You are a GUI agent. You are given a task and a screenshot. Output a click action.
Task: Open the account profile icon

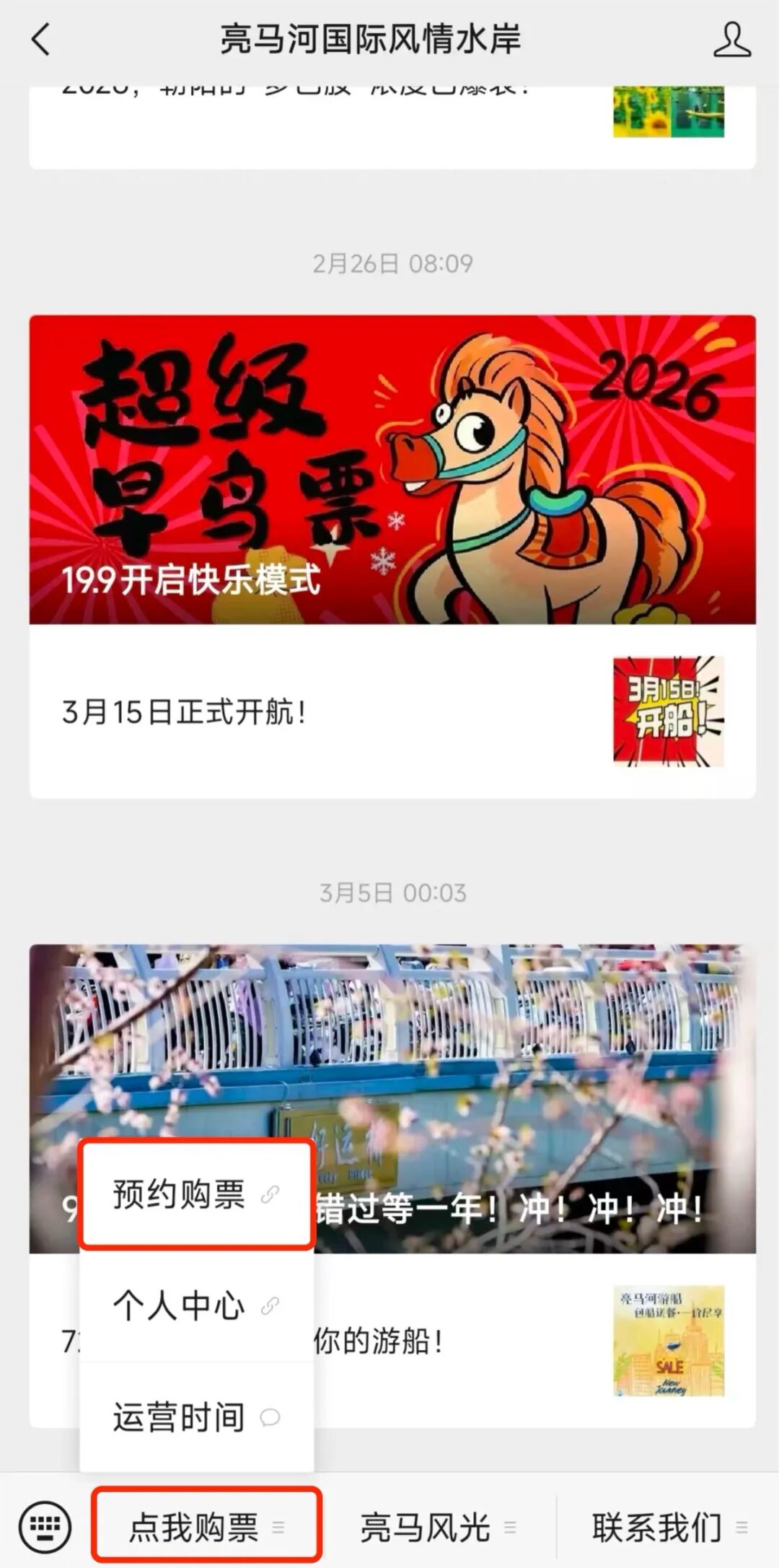point(731,39)
